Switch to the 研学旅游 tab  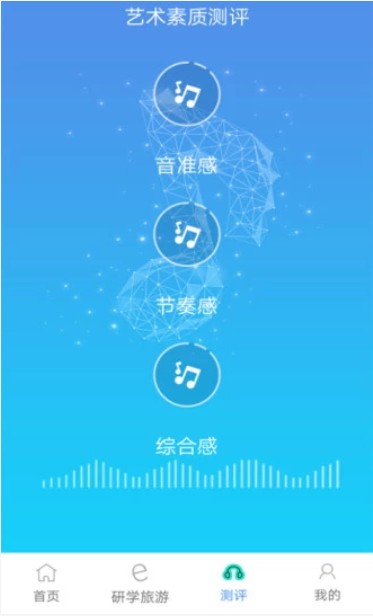click(140, 583)
